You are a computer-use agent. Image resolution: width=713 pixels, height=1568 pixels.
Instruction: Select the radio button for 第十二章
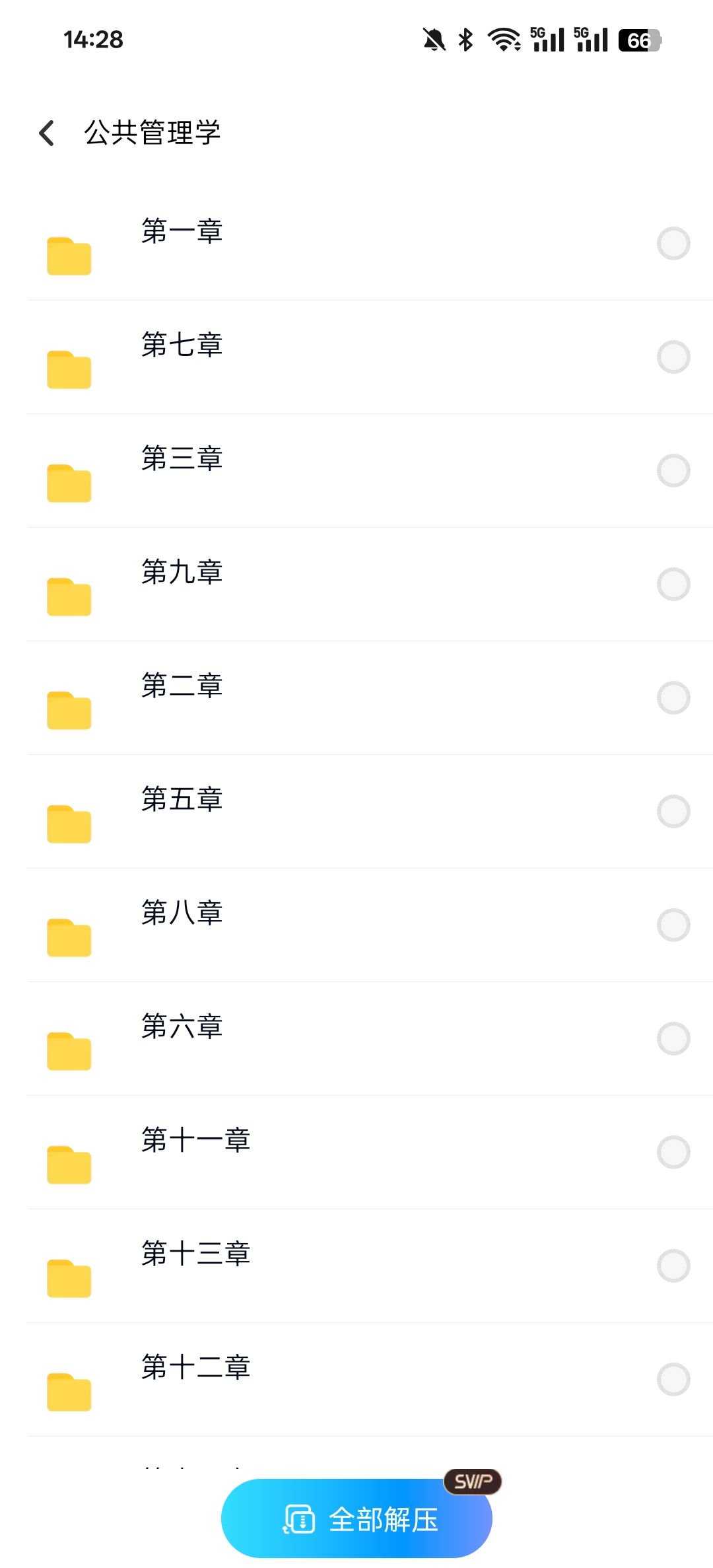pos(673,1379)
